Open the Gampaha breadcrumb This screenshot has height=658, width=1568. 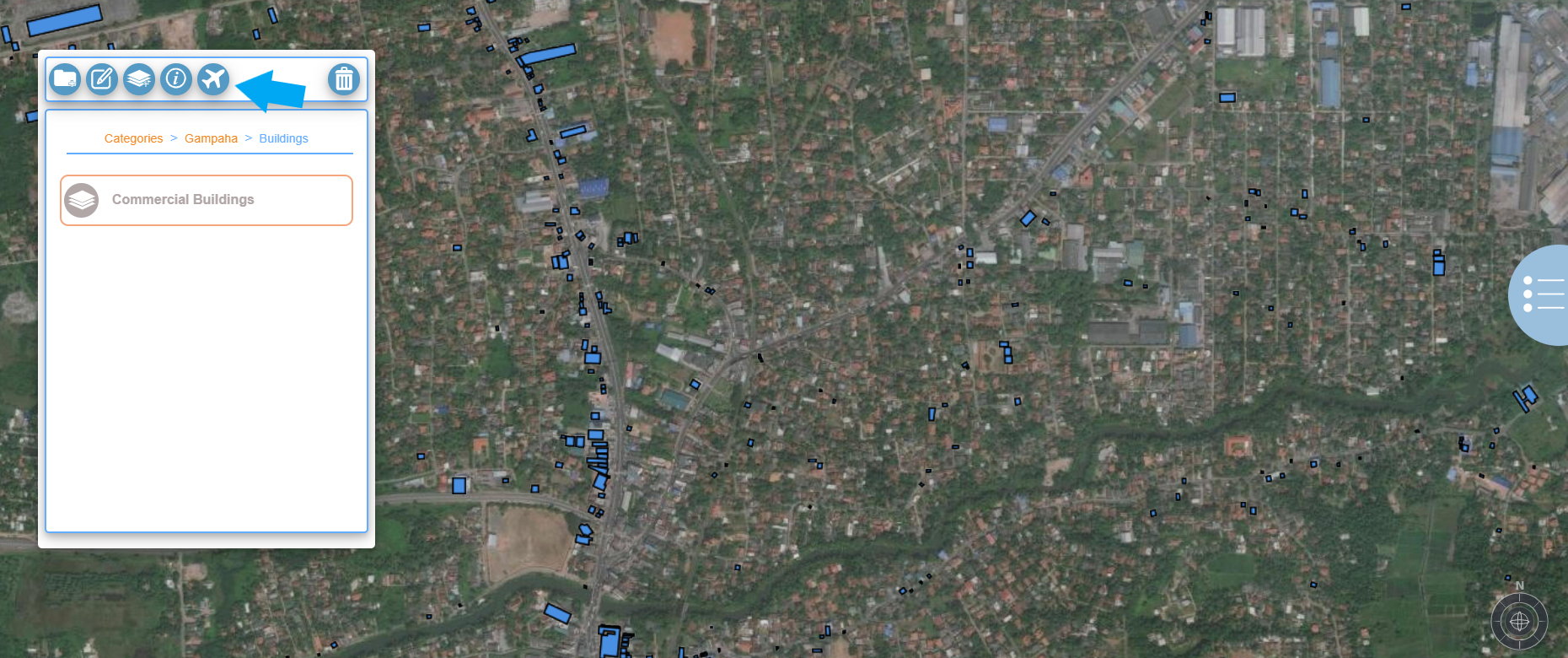click(x=211, y=138)
